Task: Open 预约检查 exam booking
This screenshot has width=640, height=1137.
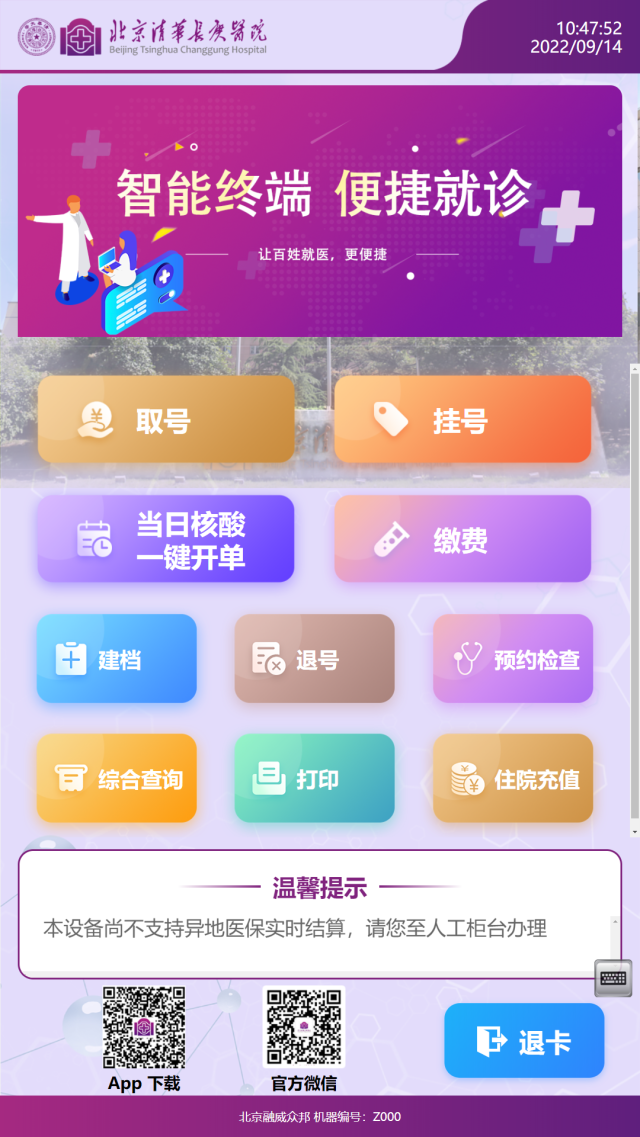Action: pos(512,659)
